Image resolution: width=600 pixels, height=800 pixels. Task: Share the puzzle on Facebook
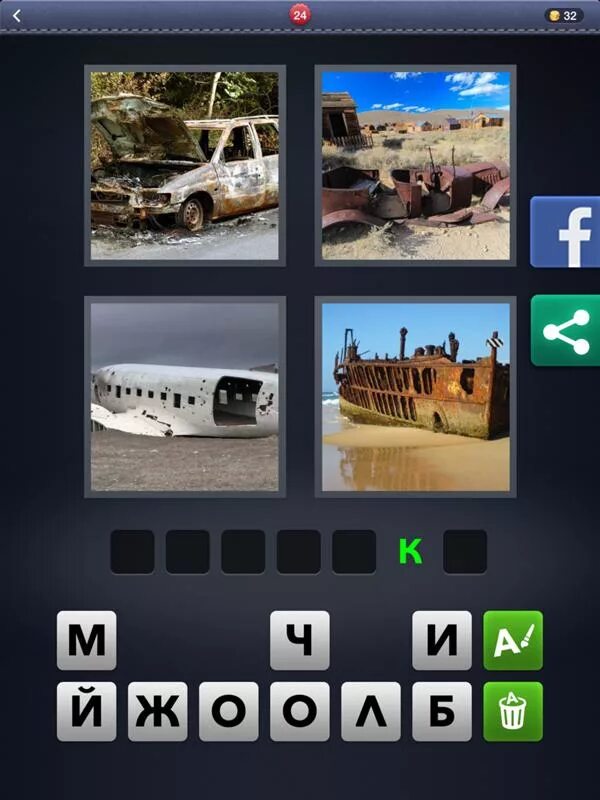565,232
